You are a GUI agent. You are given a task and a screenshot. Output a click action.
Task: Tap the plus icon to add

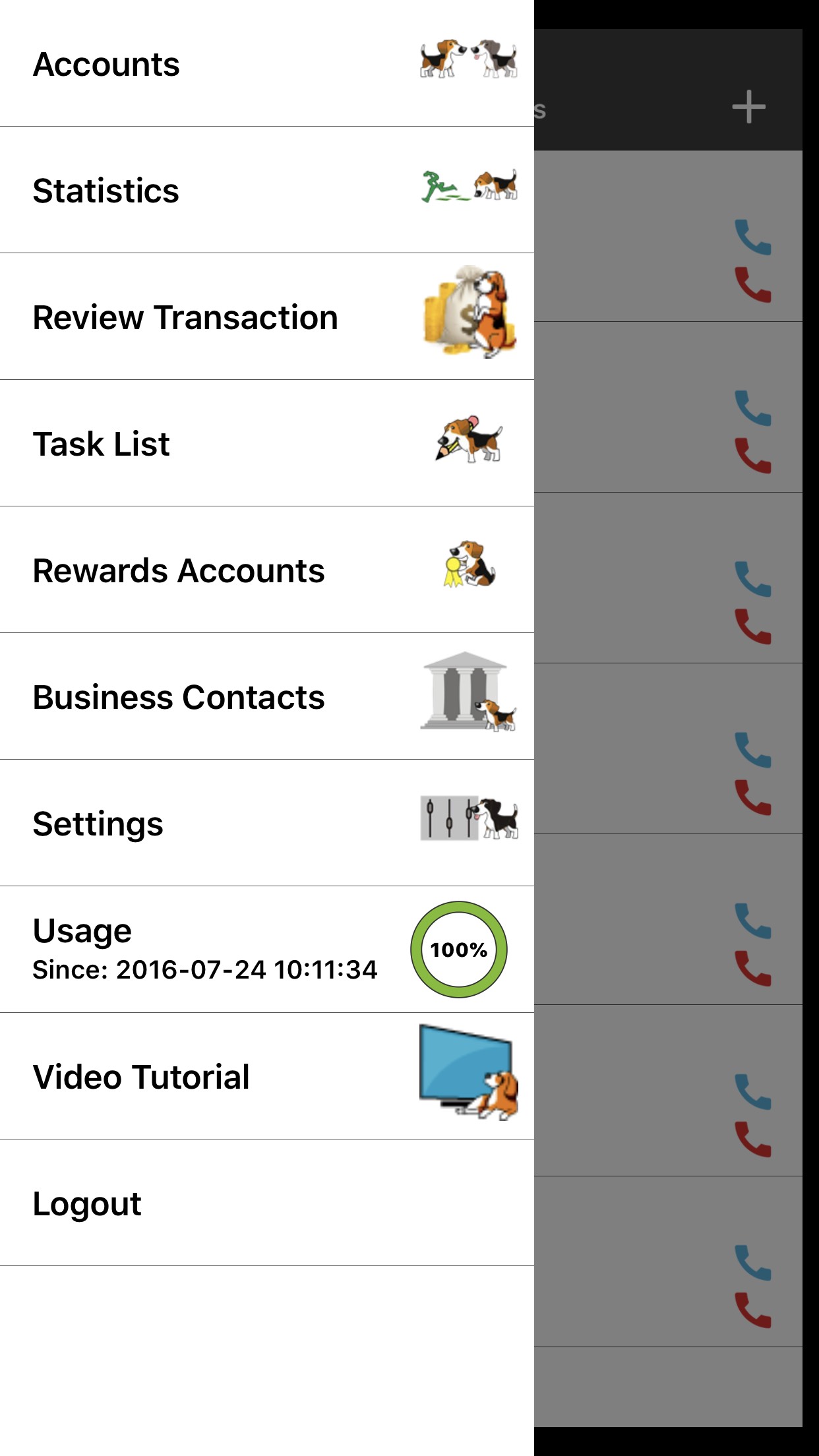(x=748, y=107)
